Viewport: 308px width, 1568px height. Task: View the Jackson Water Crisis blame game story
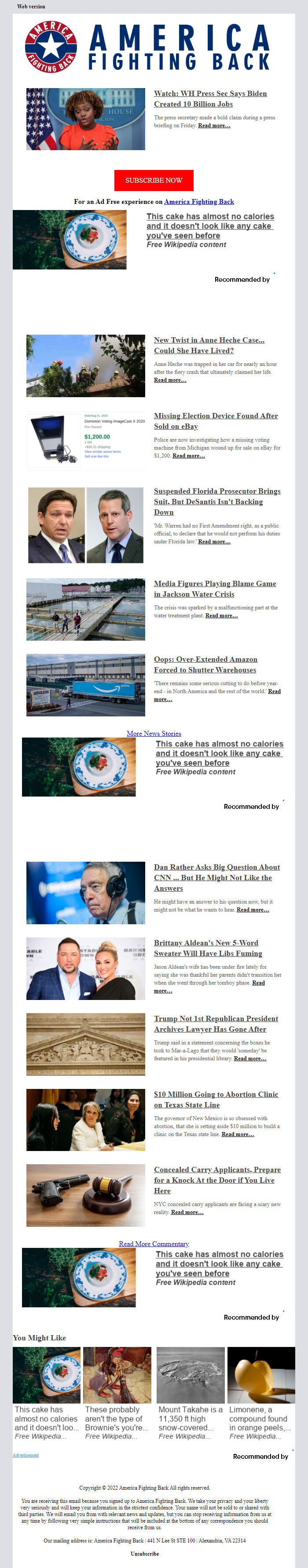tap(214, 589)
